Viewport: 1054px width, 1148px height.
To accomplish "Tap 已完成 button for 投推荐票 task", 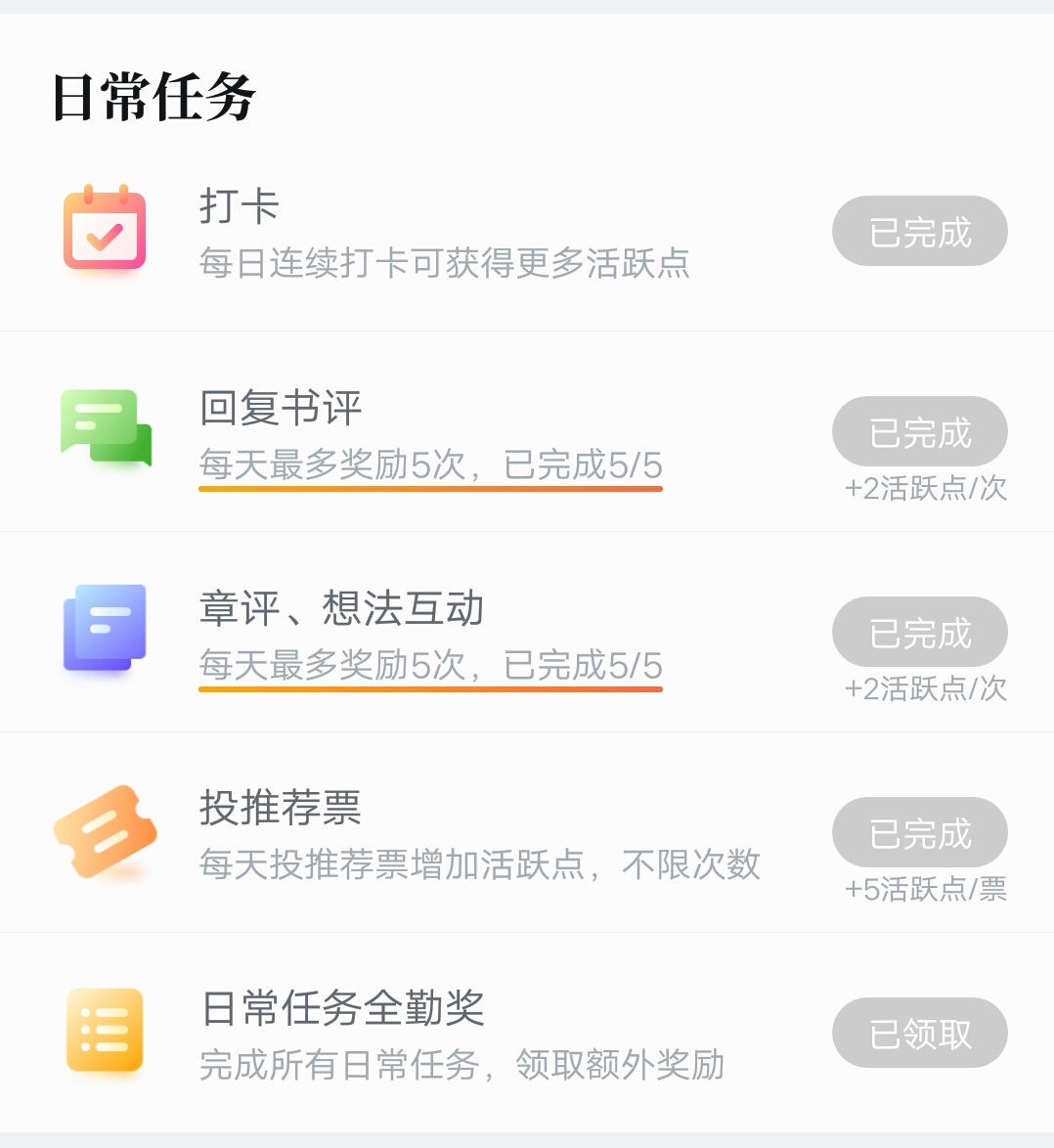I will pos(919,833).
